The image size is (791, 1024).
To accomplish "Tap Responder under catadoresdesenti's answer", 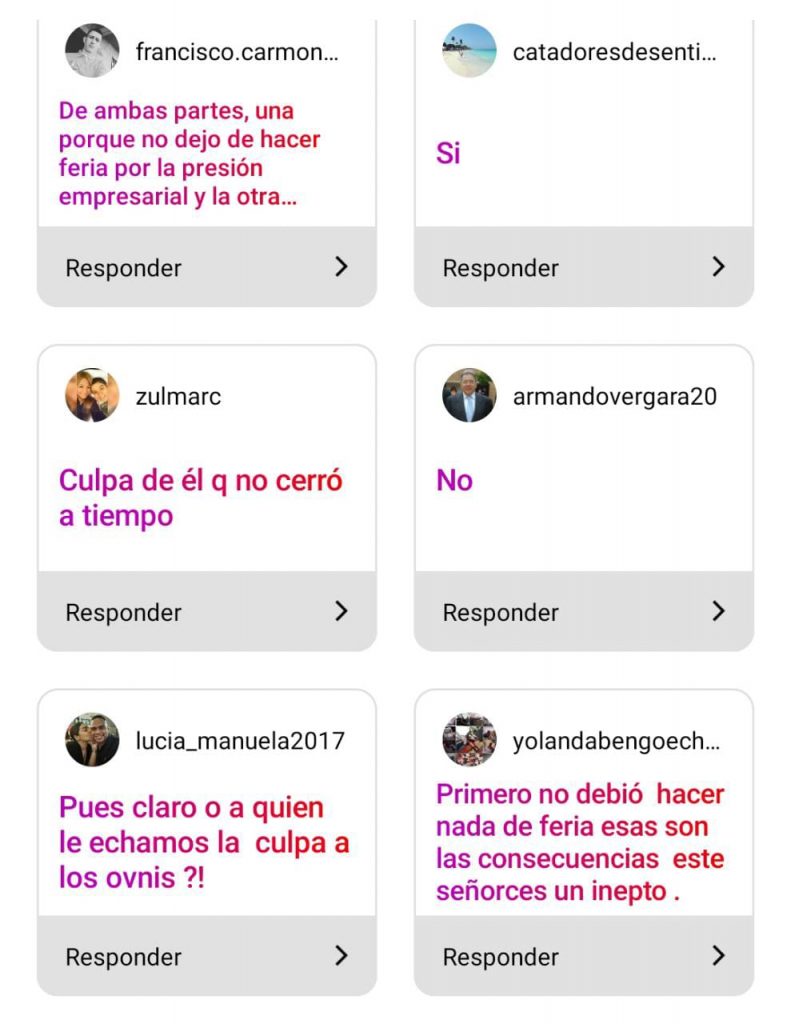I will pos(583,267).
